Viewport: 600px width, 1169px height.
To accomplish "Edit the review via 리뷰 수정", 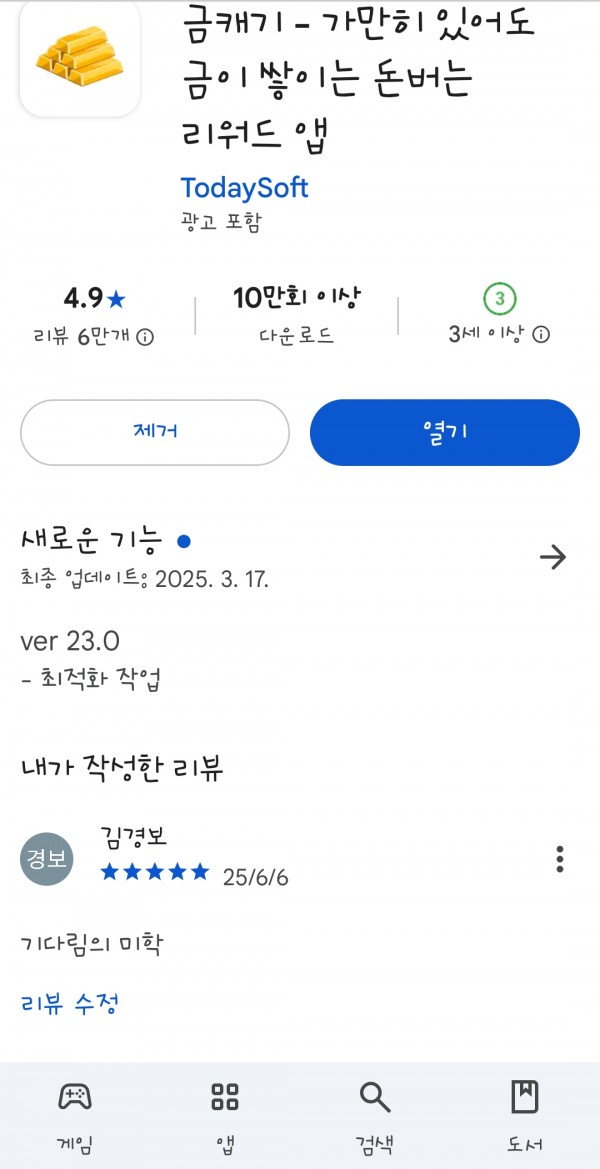I will coord(69,1003).
